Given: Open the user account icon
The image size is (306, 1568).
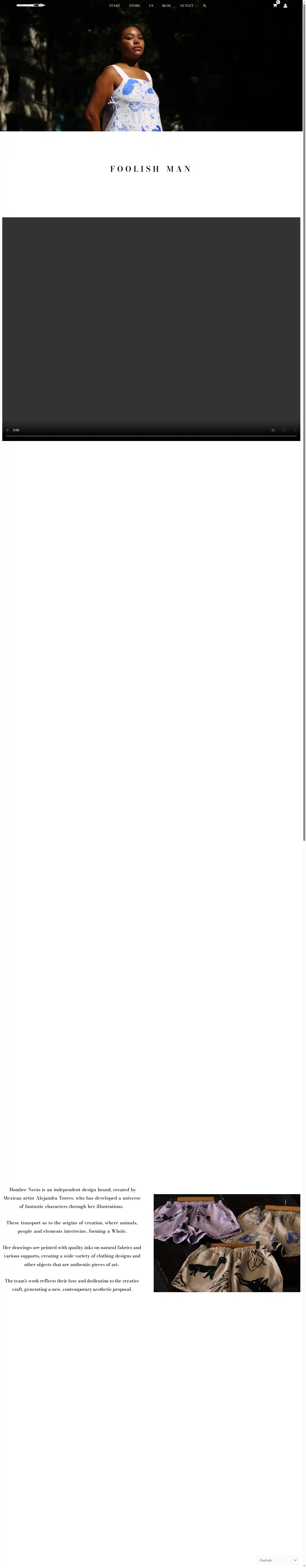Looking at the screenshot, I should click(x=285, y=5).
